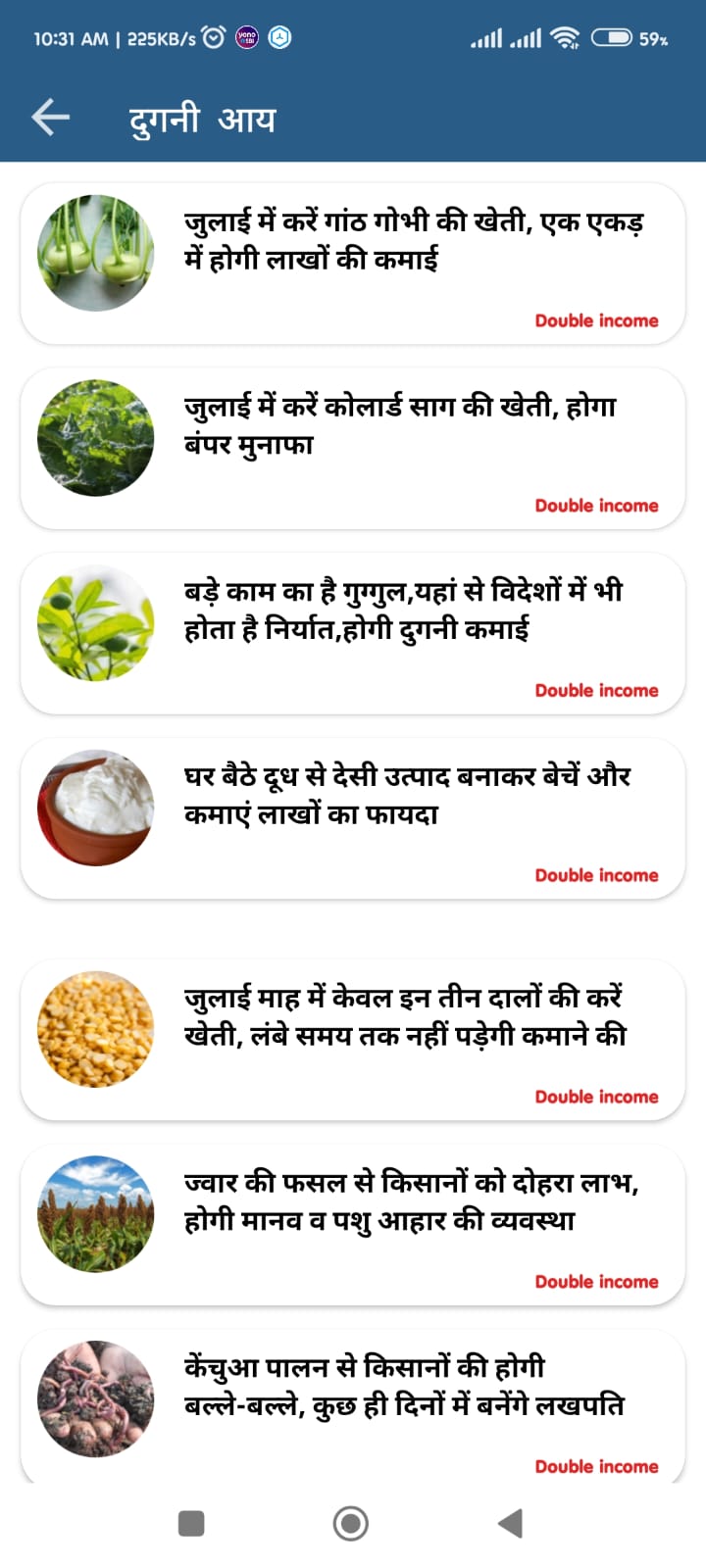Open the गांठ गोभी की खेती article

(412, 241)
